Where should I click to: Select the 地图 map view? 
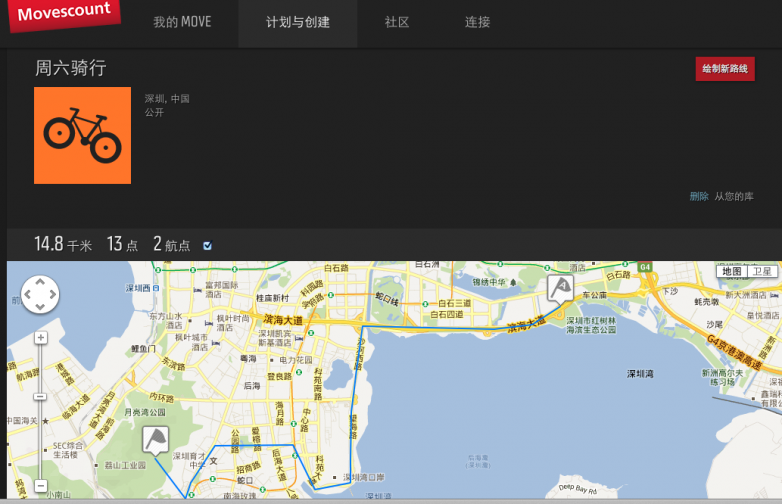(x=732, y=271)
